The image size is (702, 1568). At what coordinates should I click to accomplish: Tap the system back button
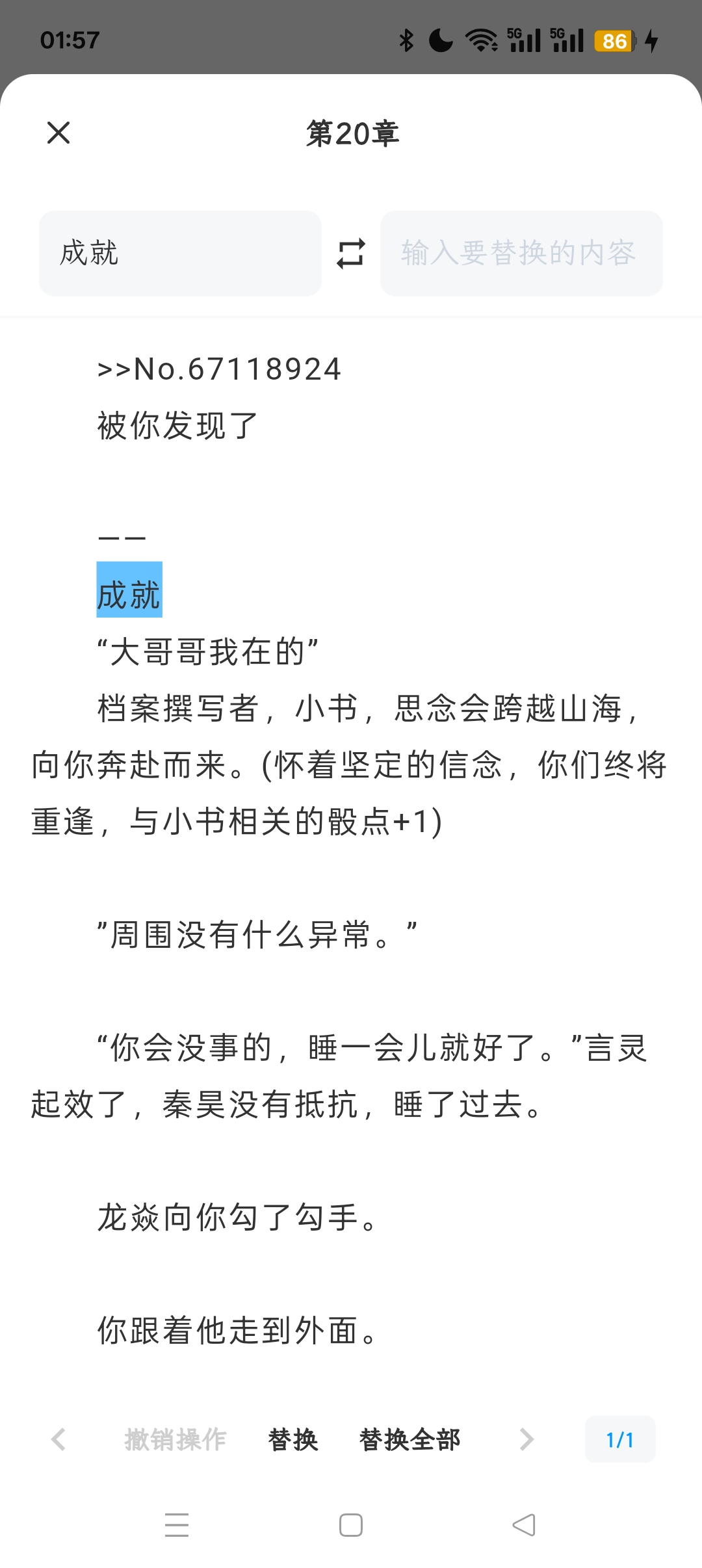tap(524, 1525)
